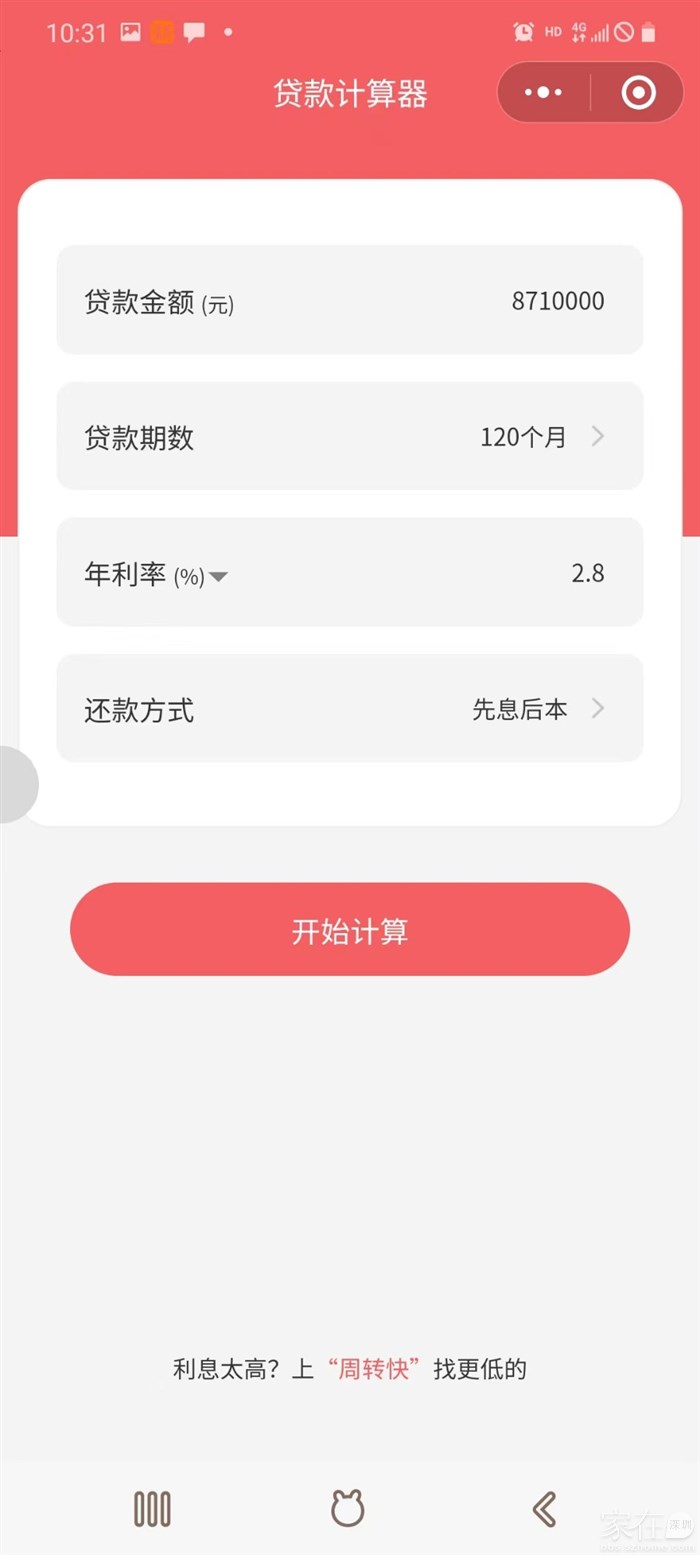Edit the annual interest rate 2.8
This screenshot has width=700, height=1555.
(x=587, y=573)
